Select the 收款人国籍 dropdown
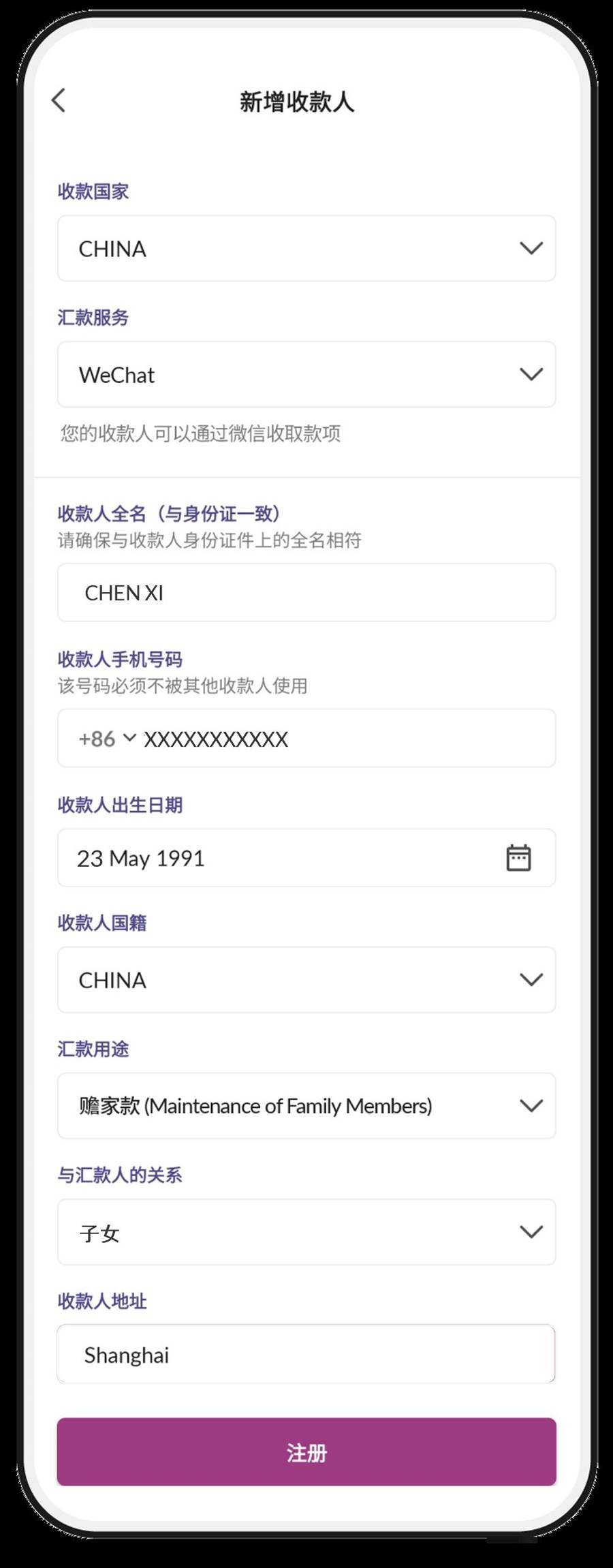The image size is (613, 1568). pos(306,980)
